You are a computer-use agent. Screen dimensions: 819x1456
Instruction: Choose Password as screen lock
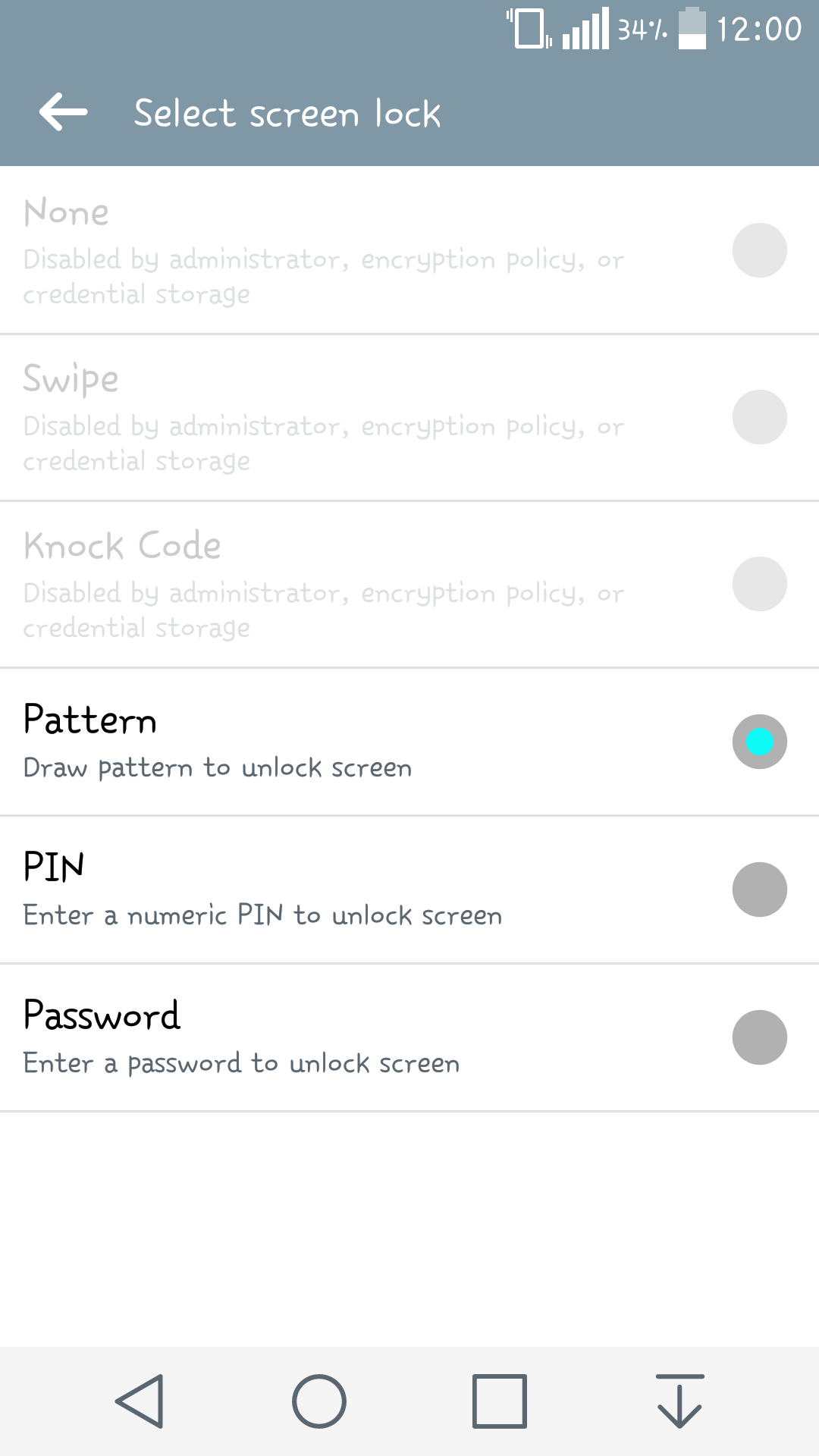(x=759, y=1037)
